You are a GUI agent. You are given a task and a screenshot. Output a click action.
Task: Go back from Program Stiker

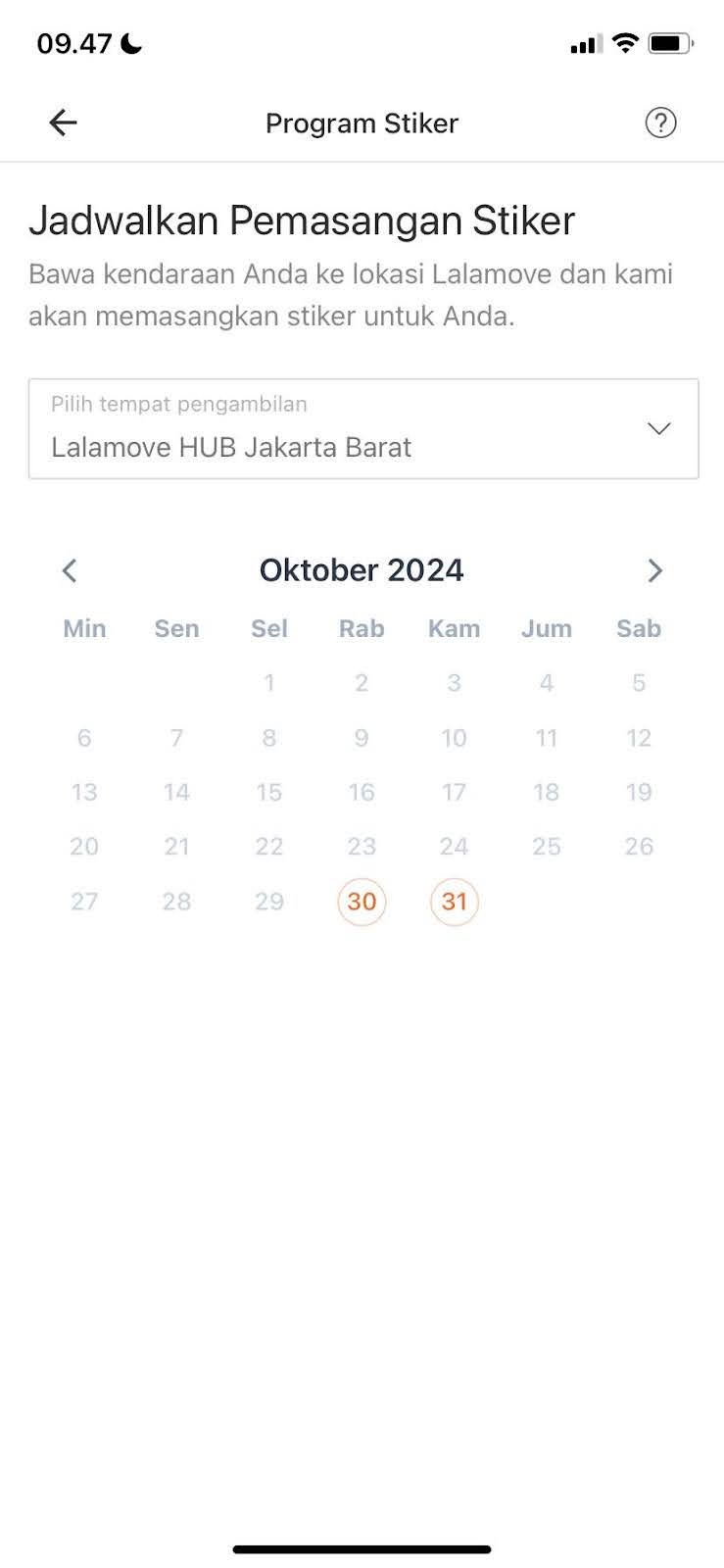click(63, 122)
